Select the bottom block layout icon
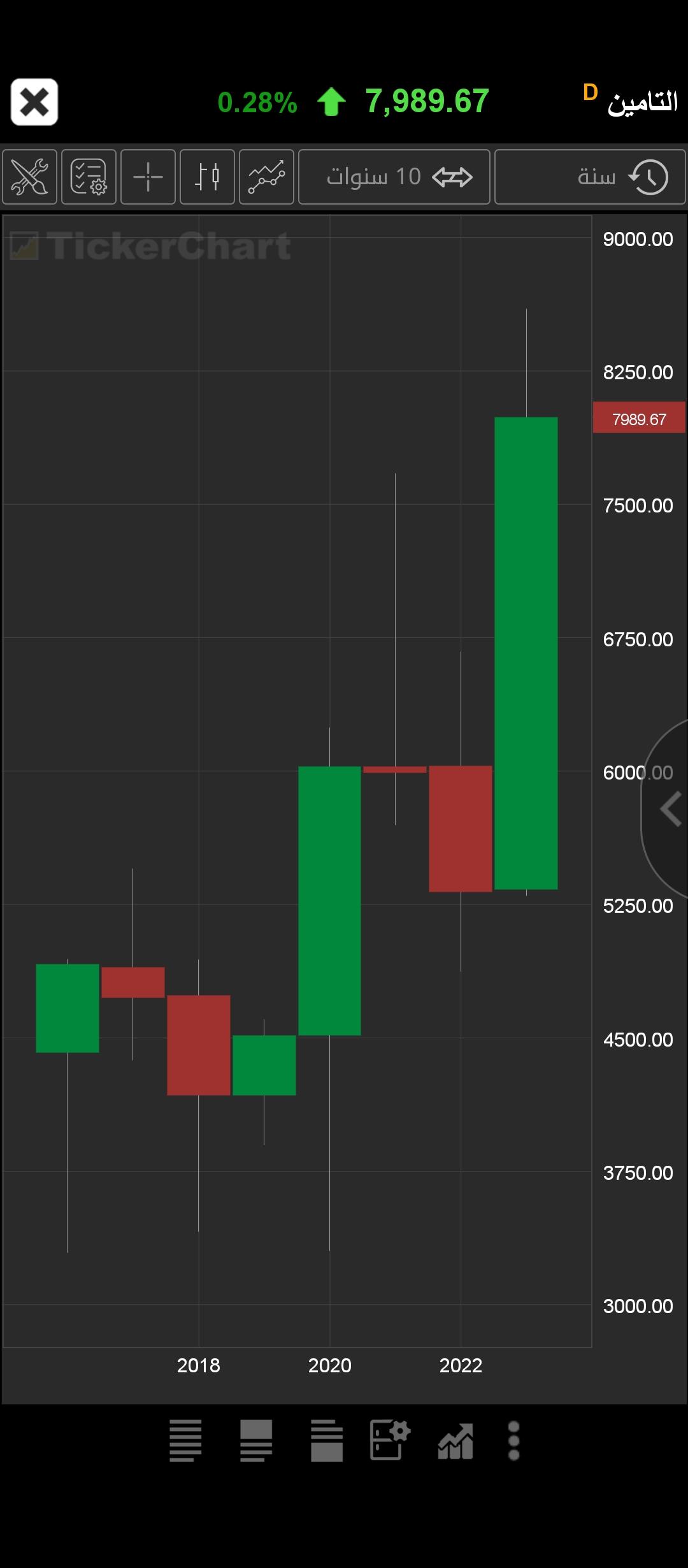Screen dimensions: 688x1568 [327, 1441]
